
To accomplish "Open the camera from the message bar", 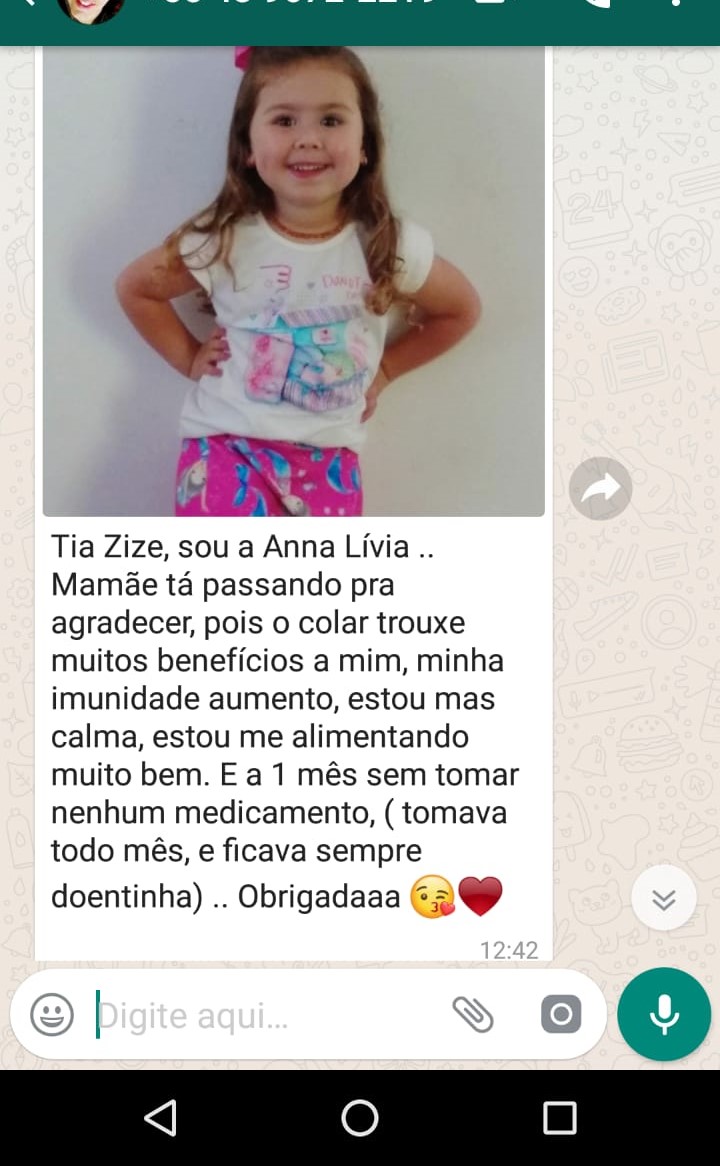I will tap(561, 1015).
